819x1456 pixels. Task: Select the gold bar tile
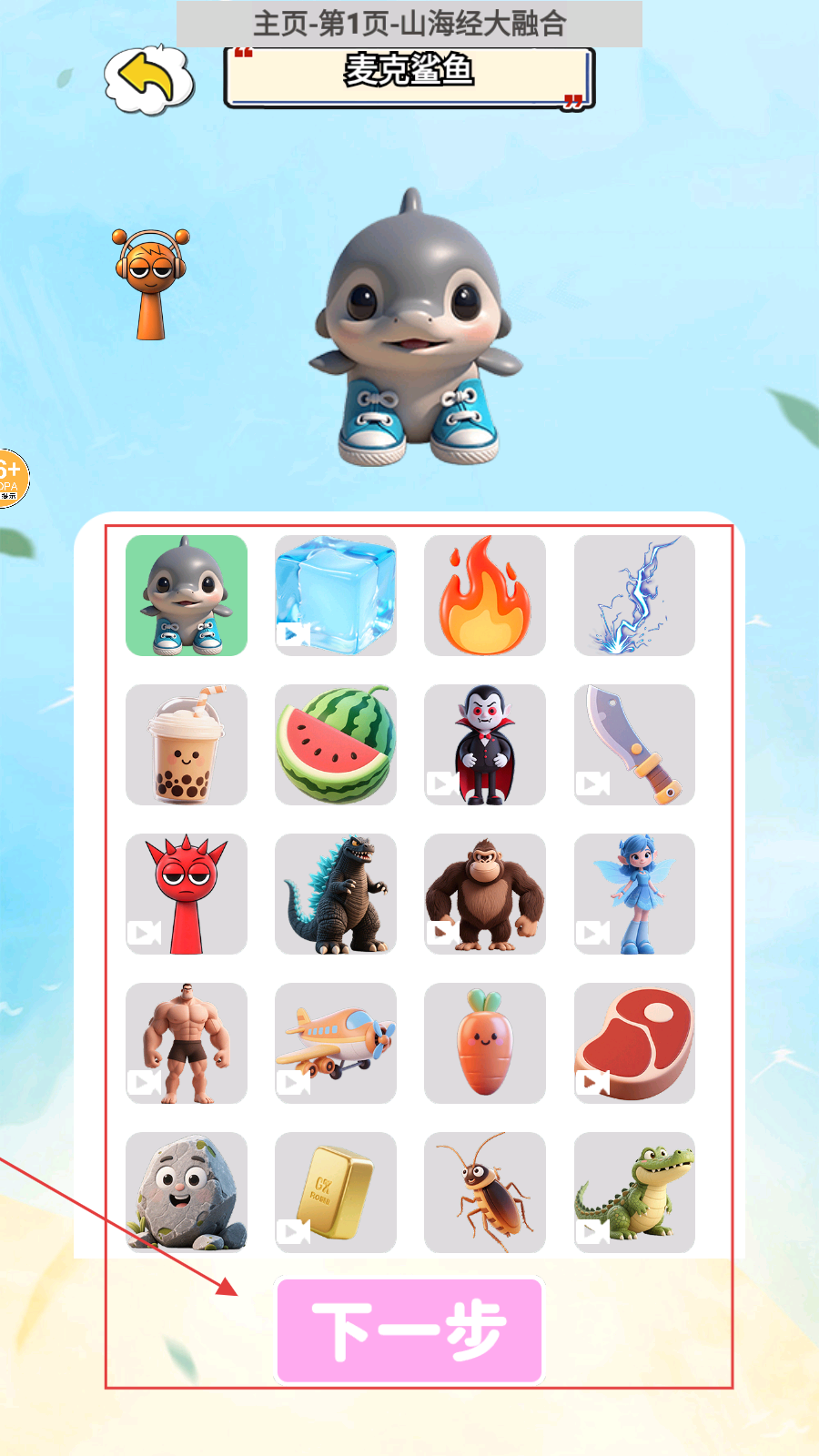click(336, 1192)
